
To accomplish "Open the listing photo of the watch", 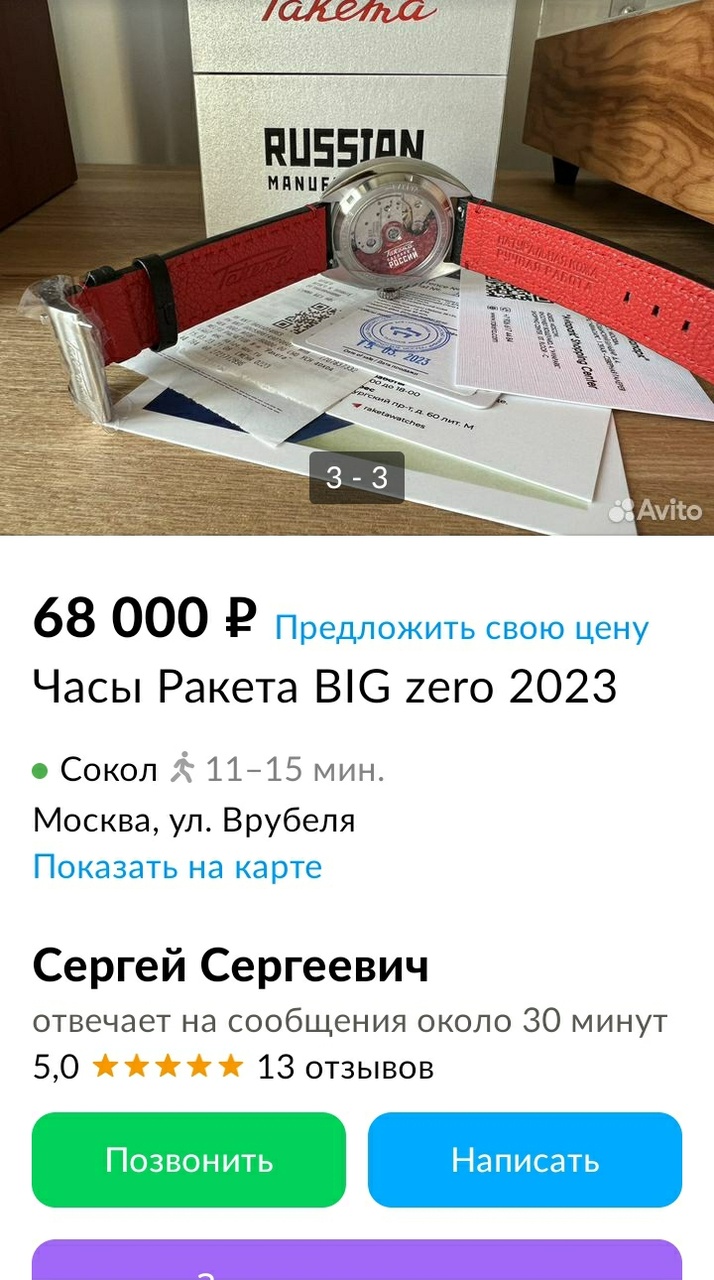I will [357, 267].
